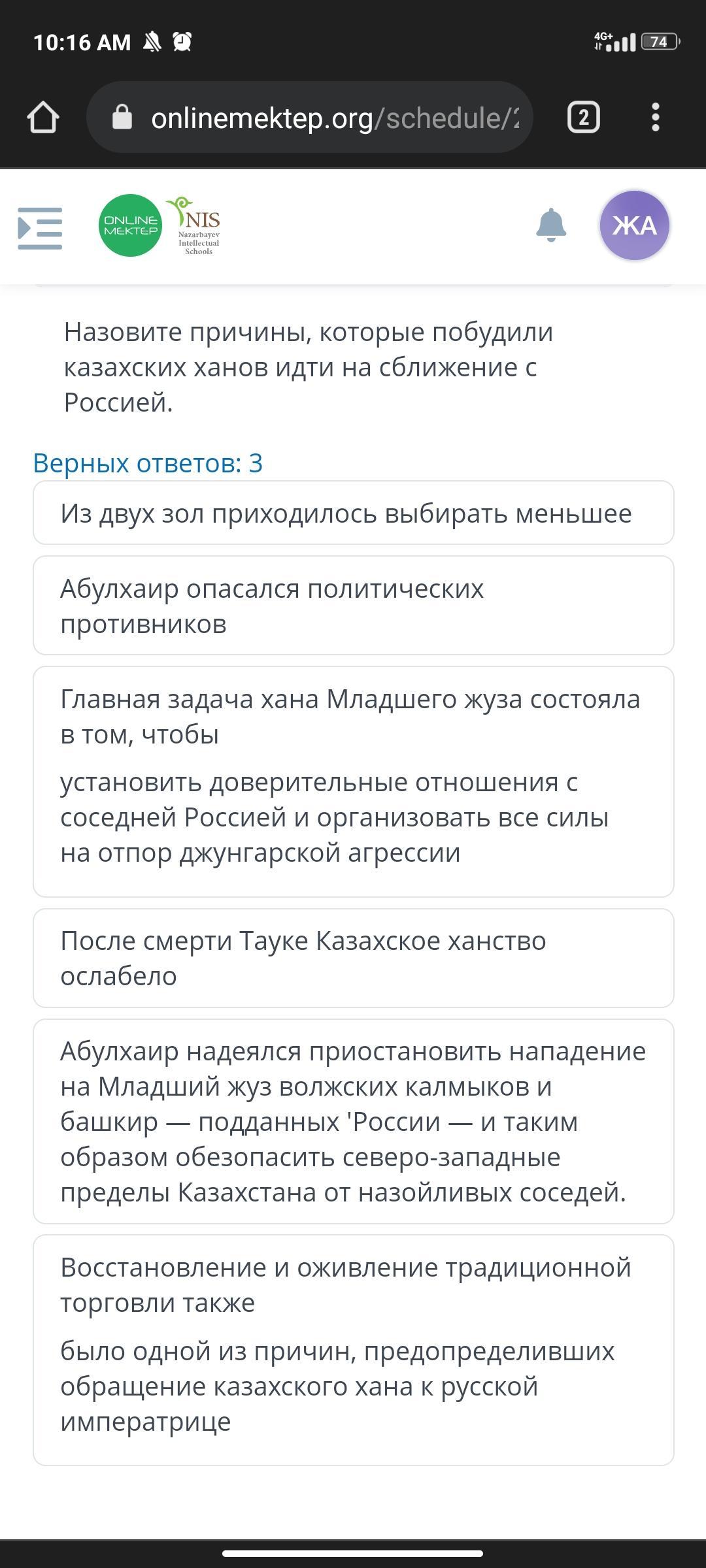The image size is (706, 1568).
Task: Choose 'Абулхаир опасался политических противников'
Action: 353,606
